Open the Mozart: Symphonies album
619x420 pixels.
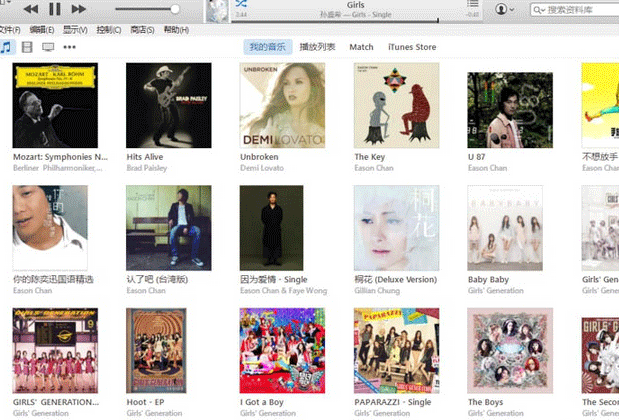55,105
